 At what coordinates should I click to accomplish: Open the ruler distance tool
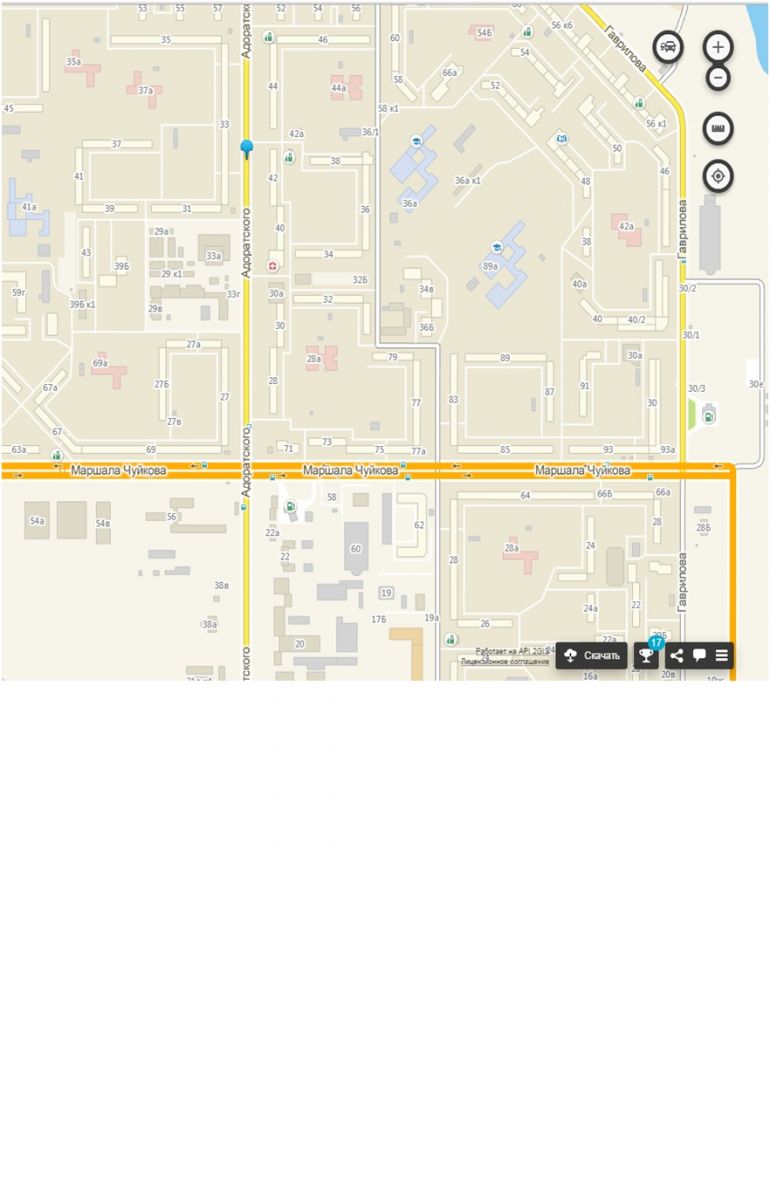[x=718, y=128]
